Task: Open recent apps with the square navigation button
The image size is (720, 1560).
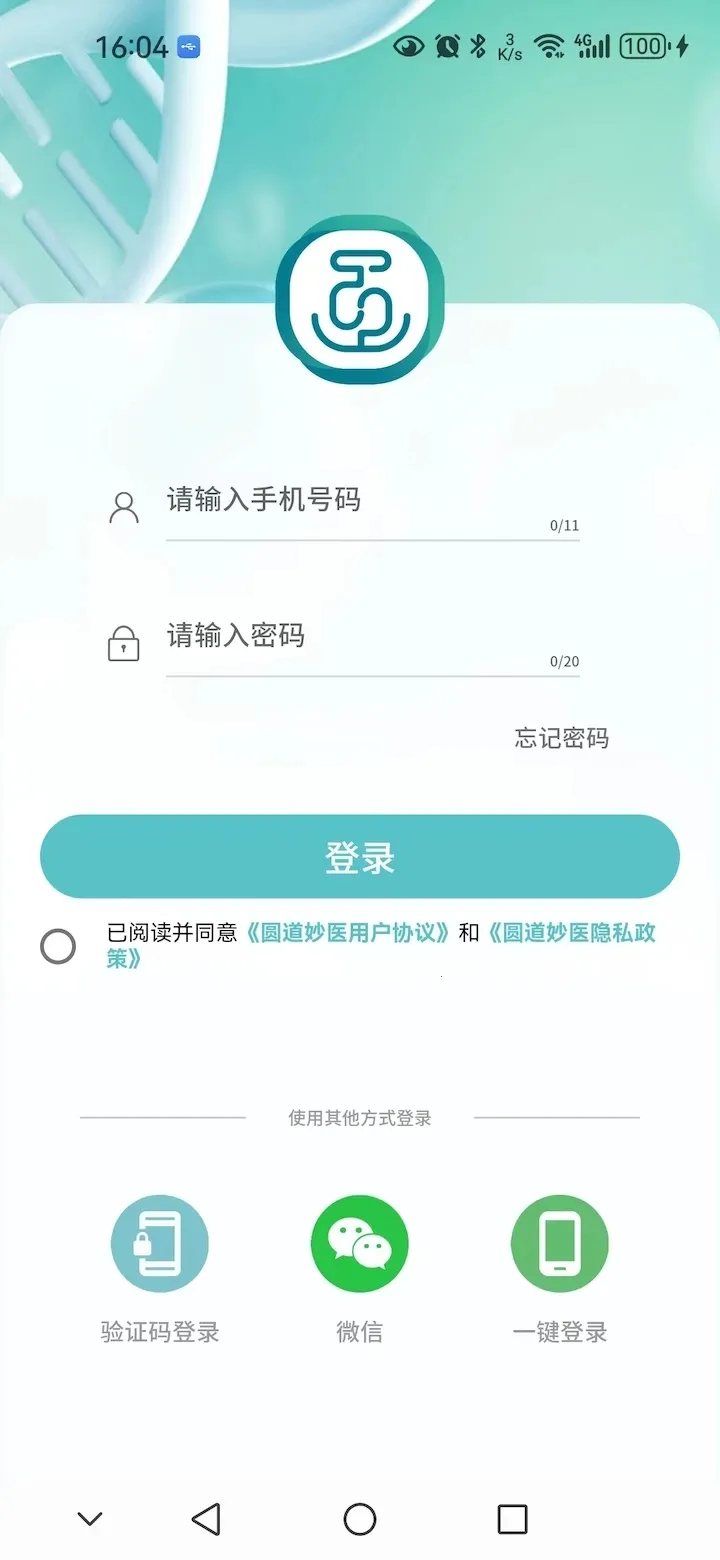Action: point(512,1518)
